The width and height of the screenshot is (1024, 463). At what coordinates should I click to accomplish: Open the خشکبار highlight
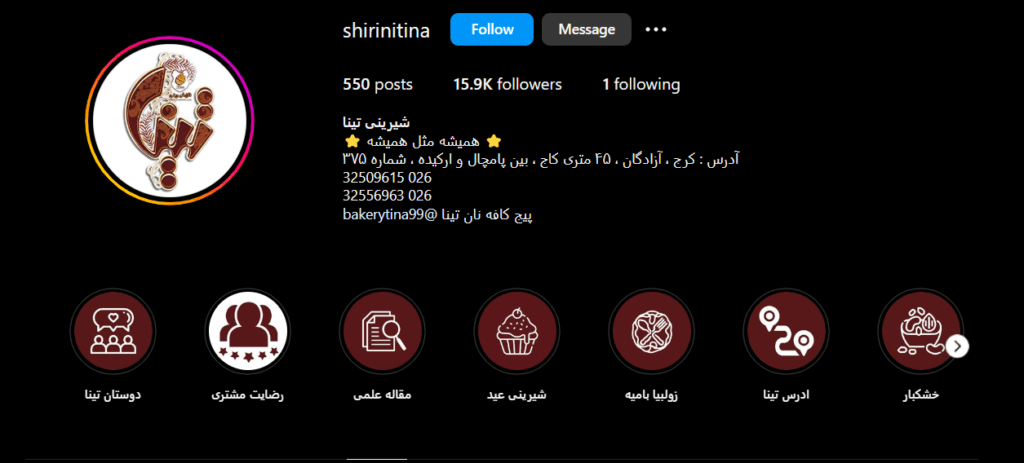pyautogui.click(x=918, y=331)
